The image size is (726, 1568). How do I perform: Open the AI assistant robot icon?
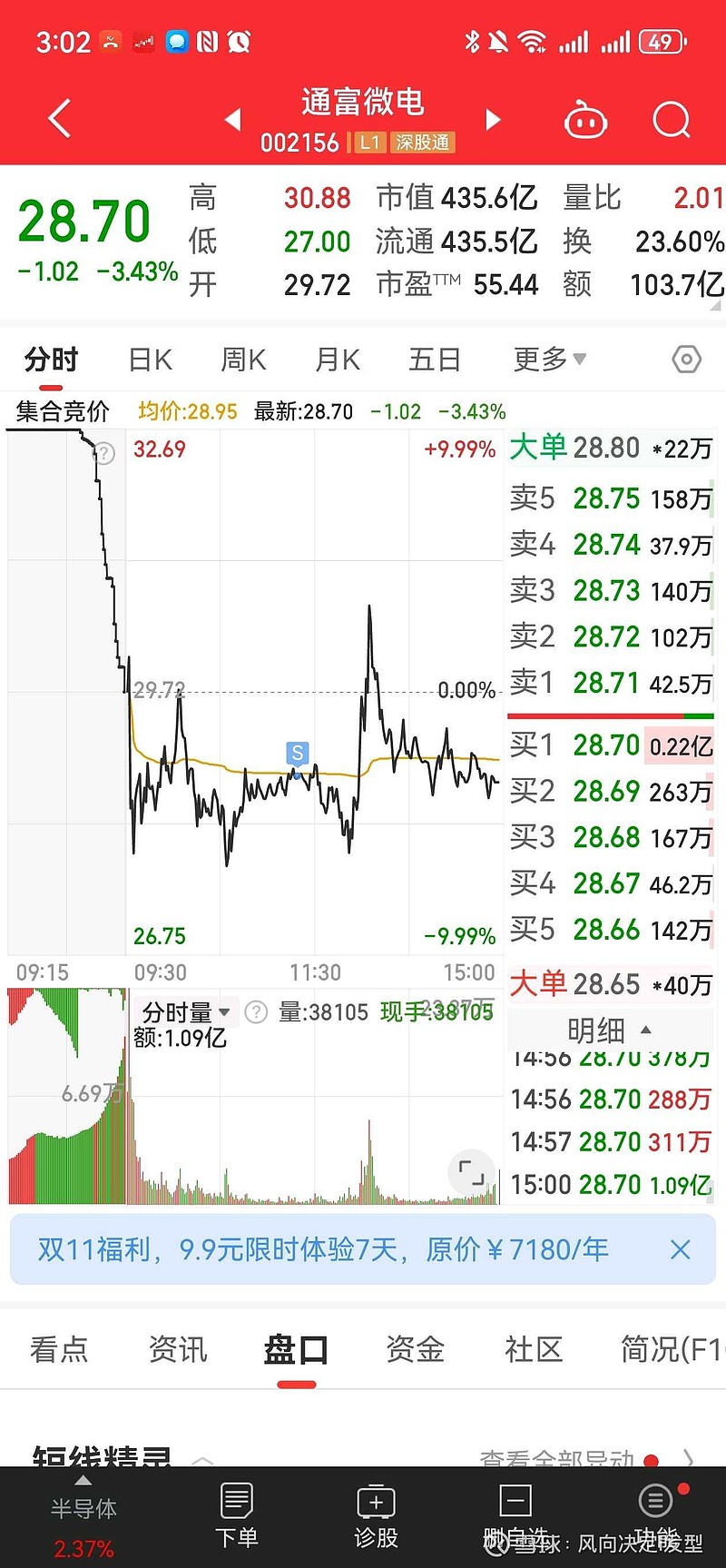coord(585,119)
